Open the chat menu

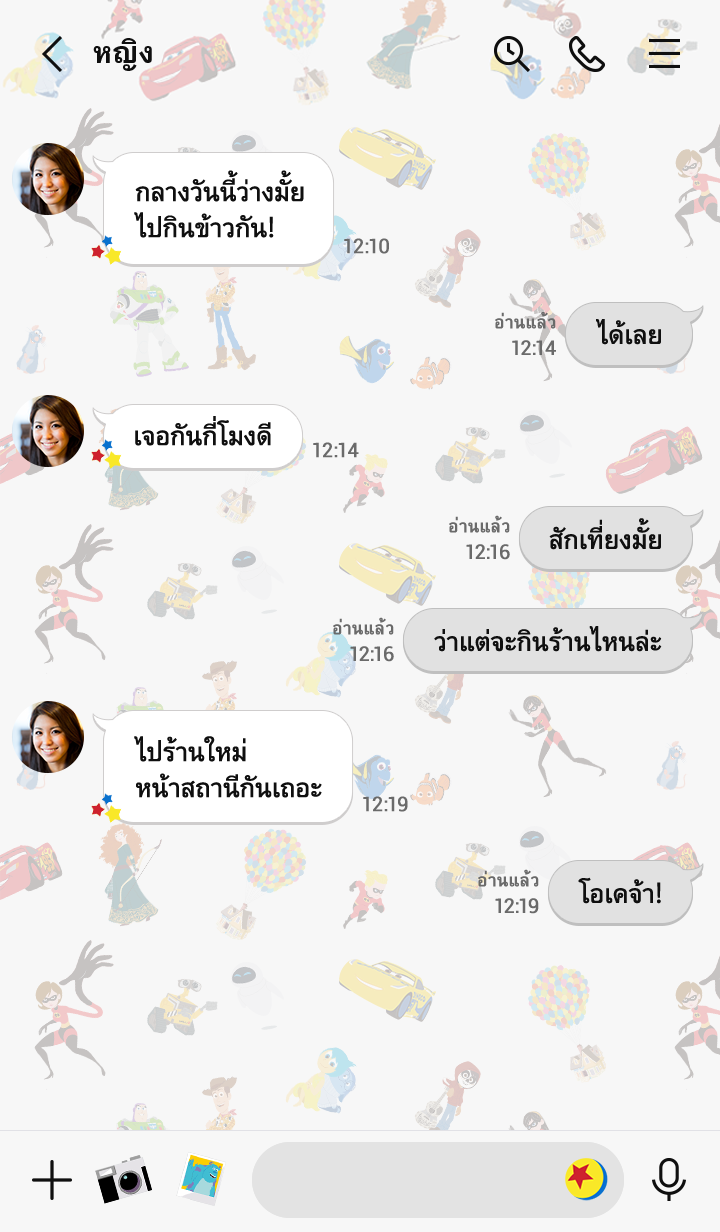click(664, 53)
